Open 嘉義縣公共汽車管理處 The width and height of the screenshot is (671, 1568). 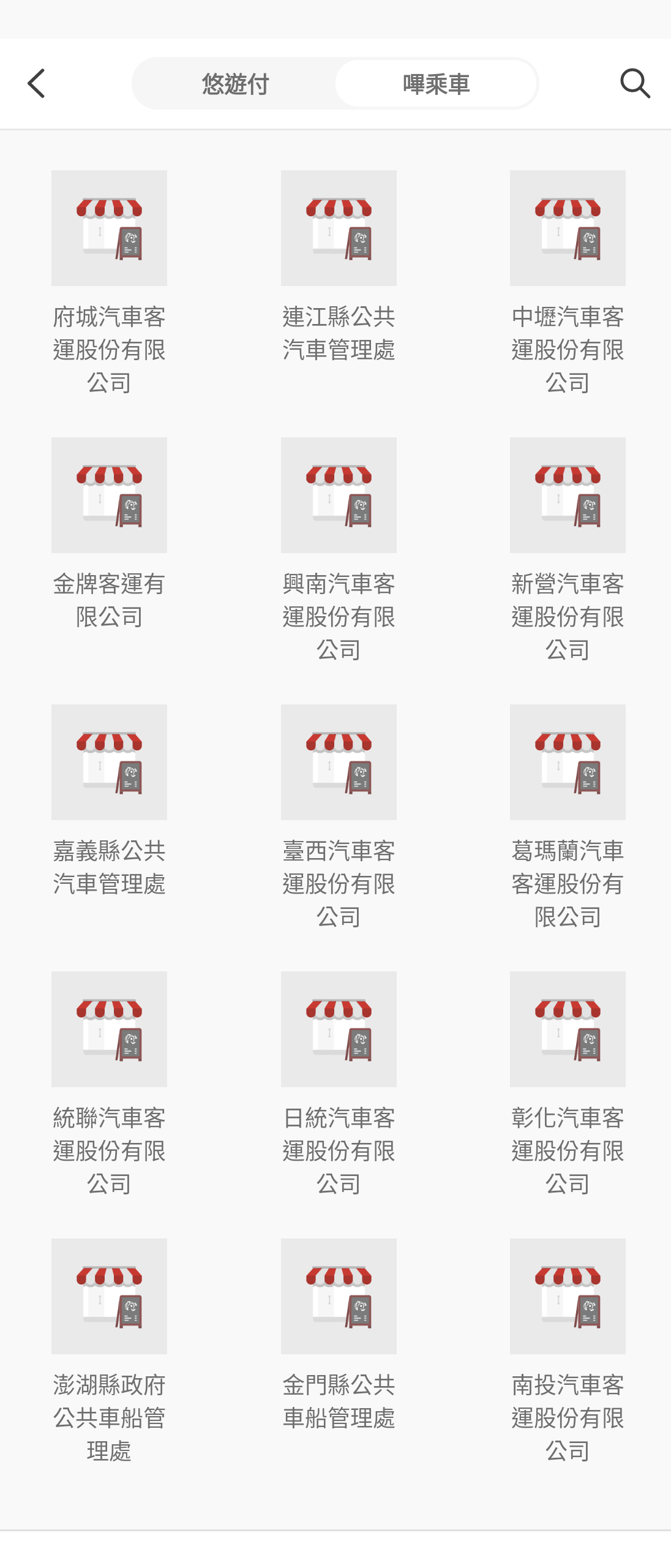click(x=109, y=762)
